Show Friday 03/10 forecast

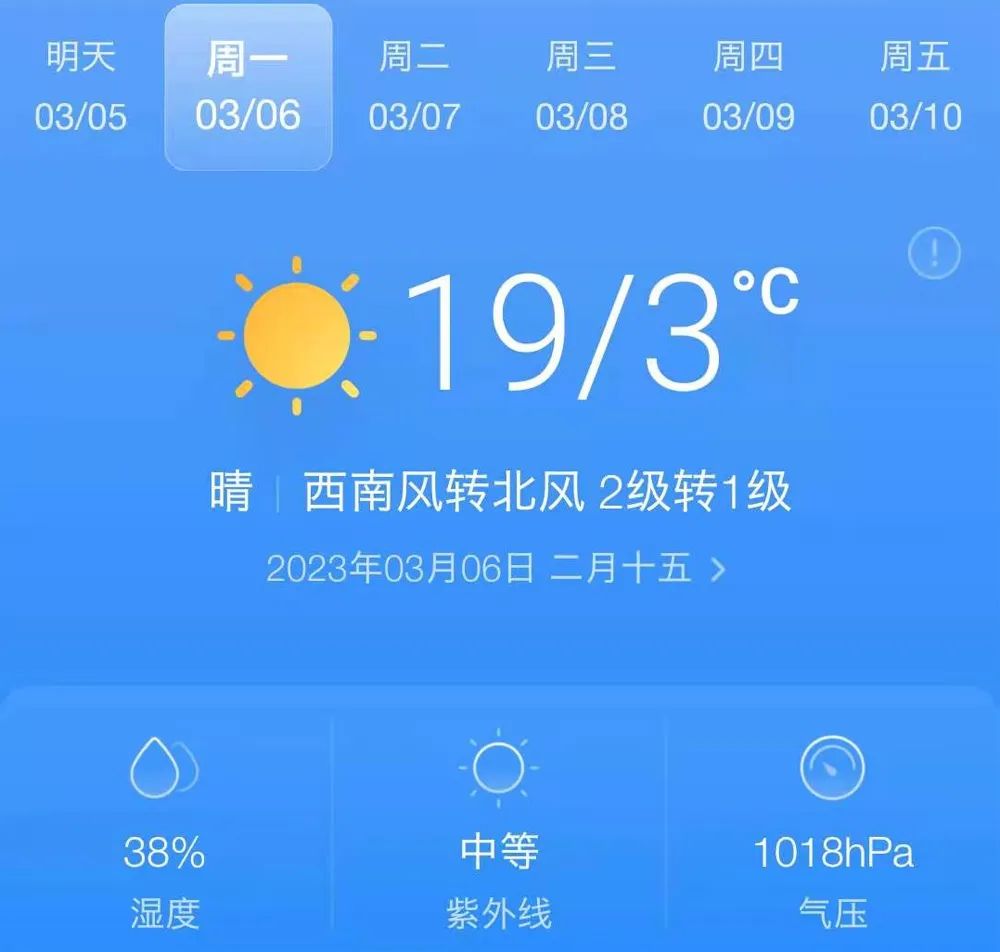click(915, 88)
